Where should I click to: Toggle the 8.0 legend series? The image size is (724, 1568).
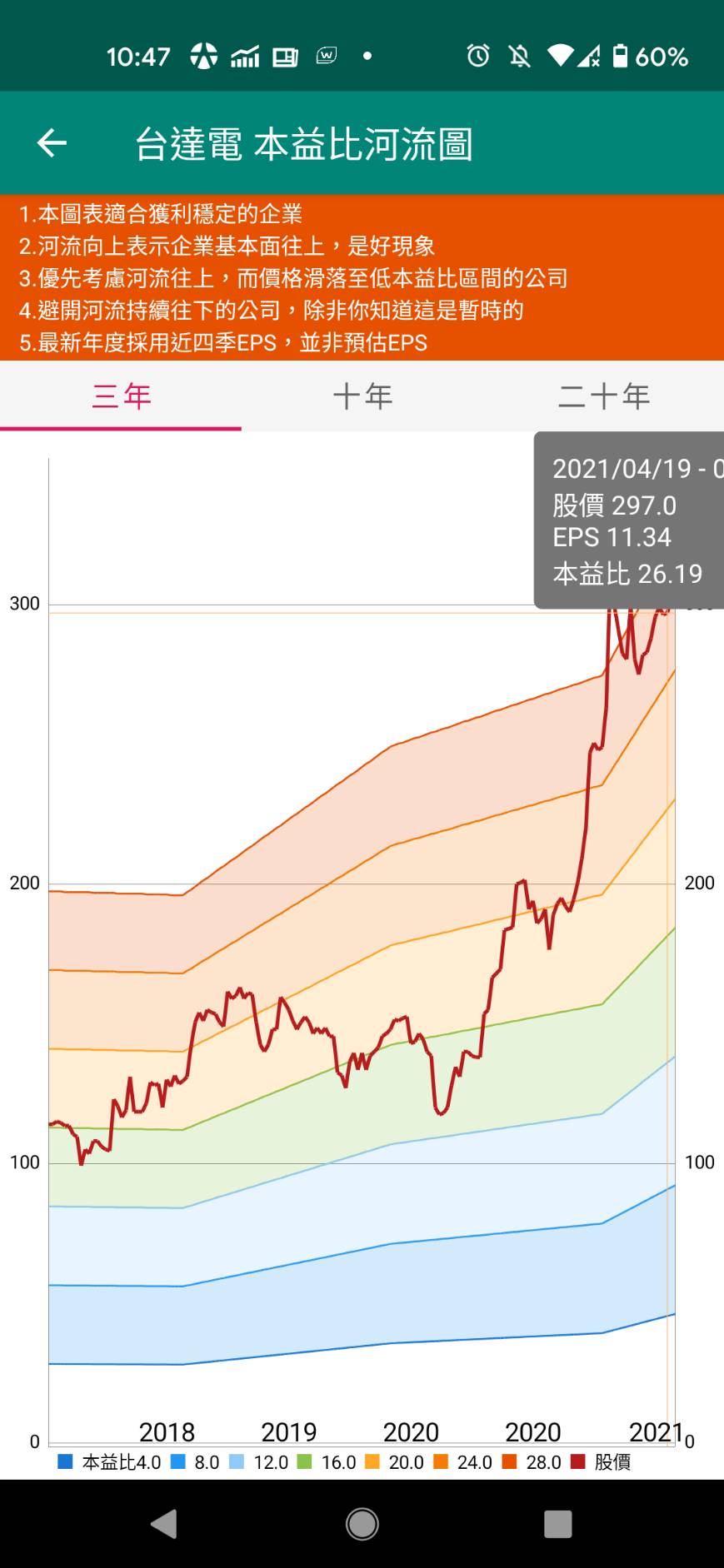[196, 1462]
